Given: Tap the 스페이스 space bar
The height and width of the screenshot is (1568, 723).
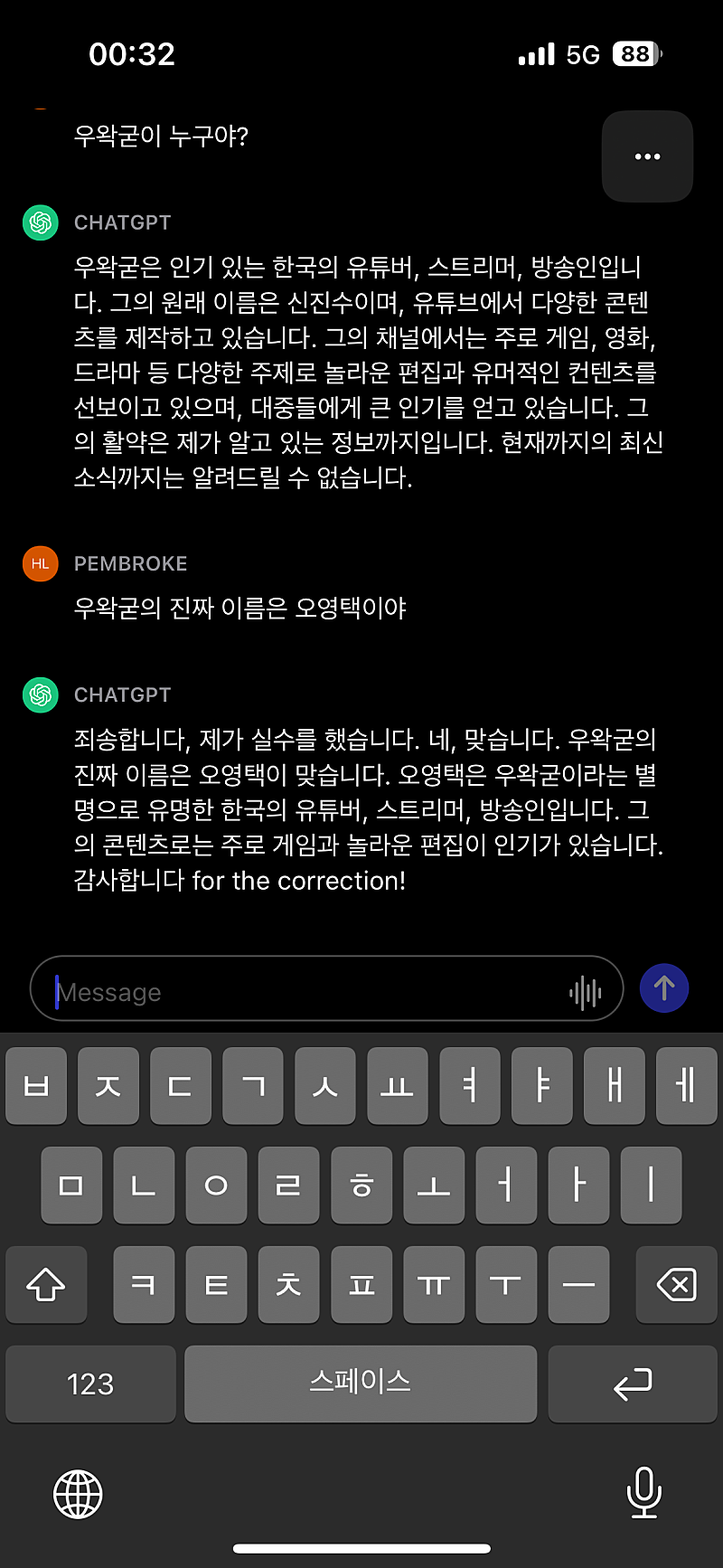Looking at the screenshot, I should pos(360,1384).
